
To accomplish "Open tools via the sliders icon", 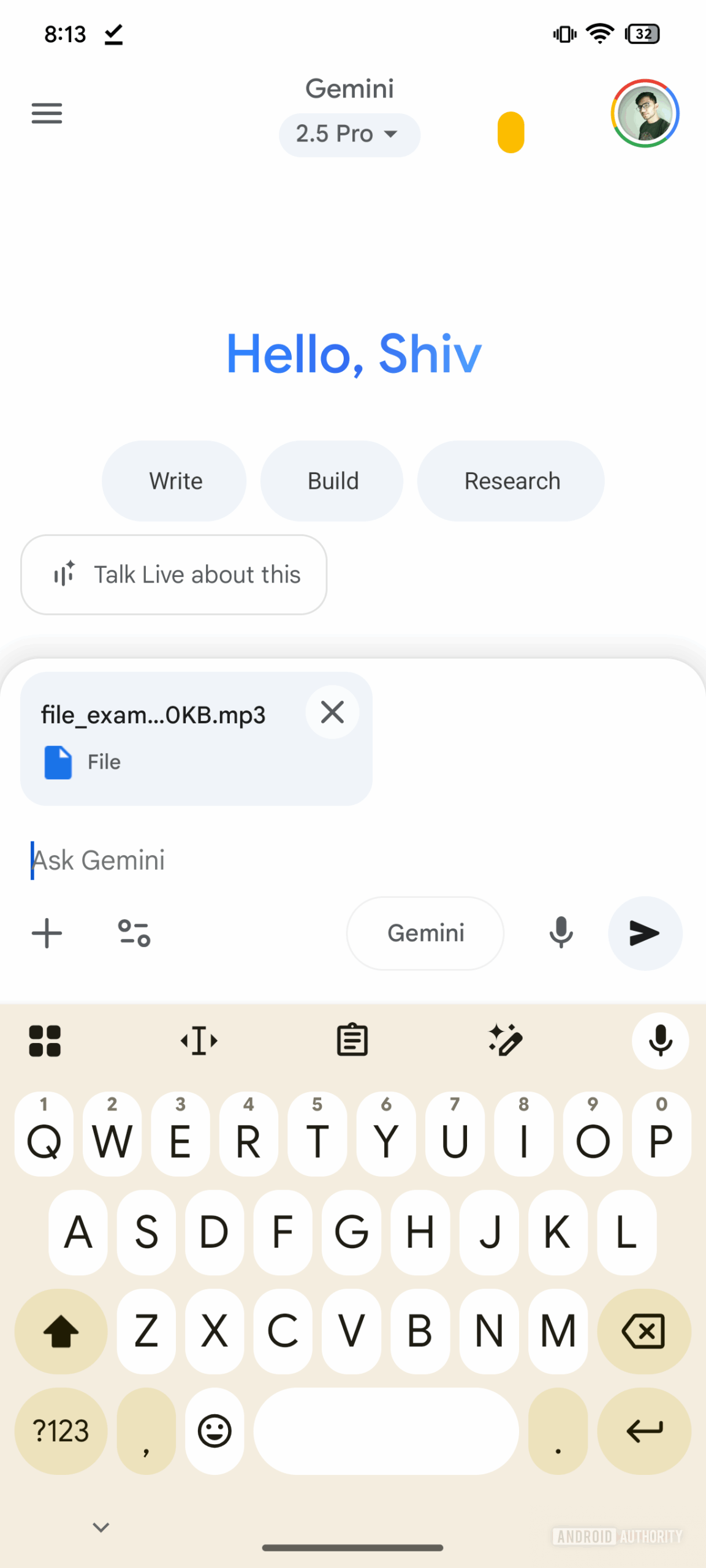I will [x=134, y=933].
